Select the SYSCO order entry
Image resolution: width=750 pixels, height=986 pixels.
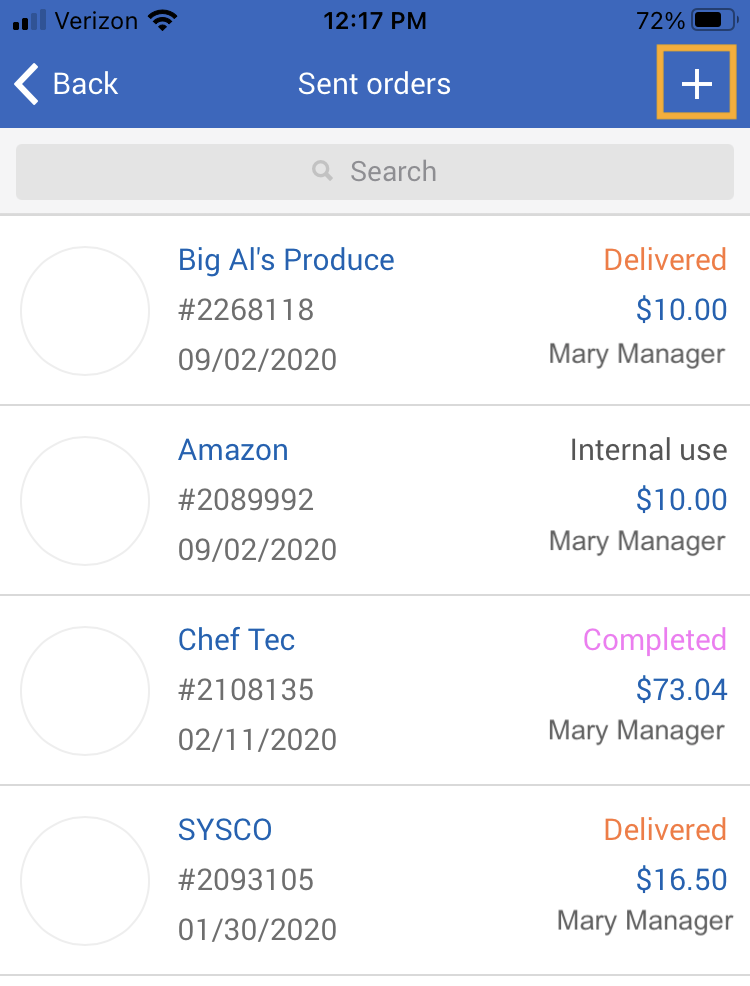[225, 830]
